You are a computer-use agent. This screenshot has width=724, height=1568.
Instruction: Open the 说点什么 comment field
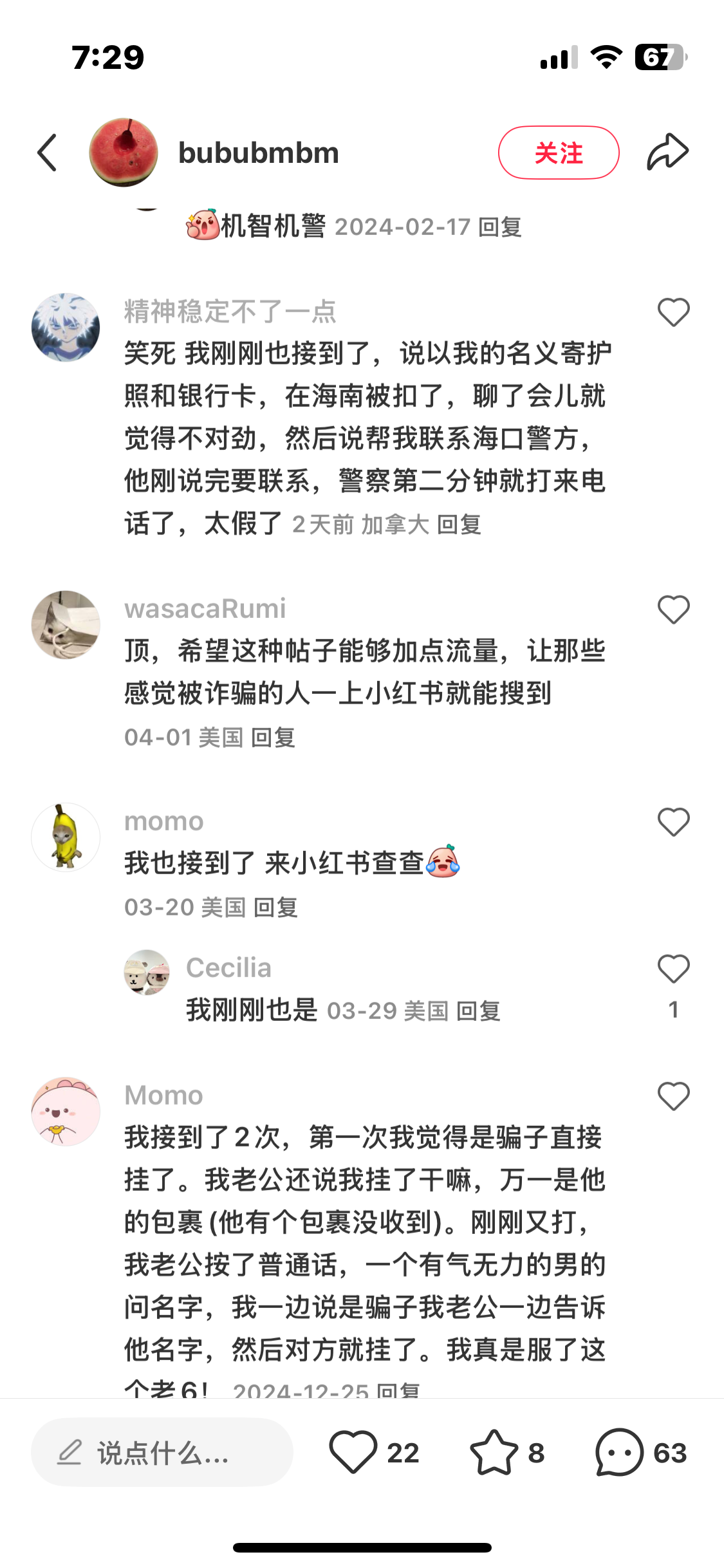[162, 1453]
